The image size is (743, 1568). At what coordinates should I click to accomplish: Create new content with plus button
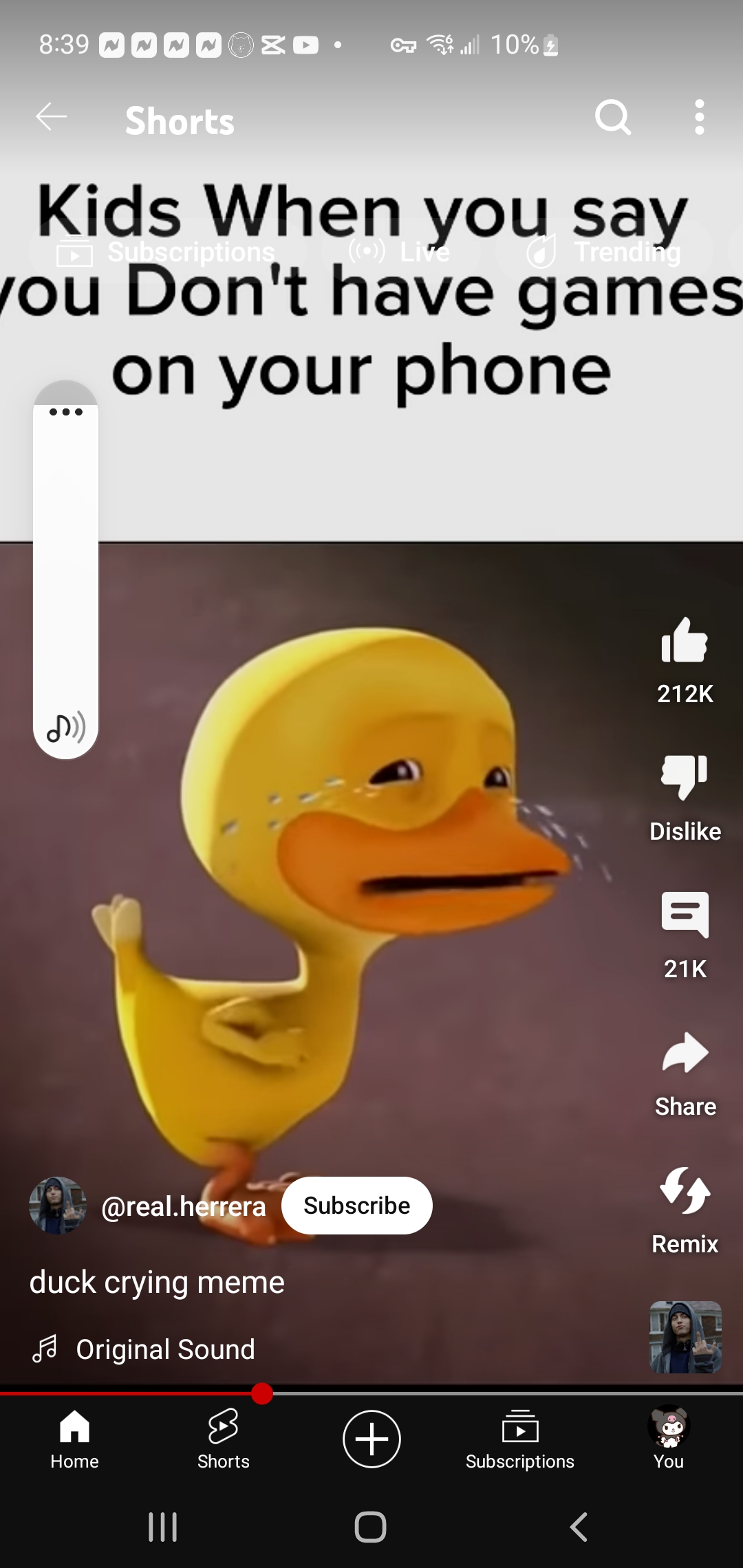pos(371,1439)
